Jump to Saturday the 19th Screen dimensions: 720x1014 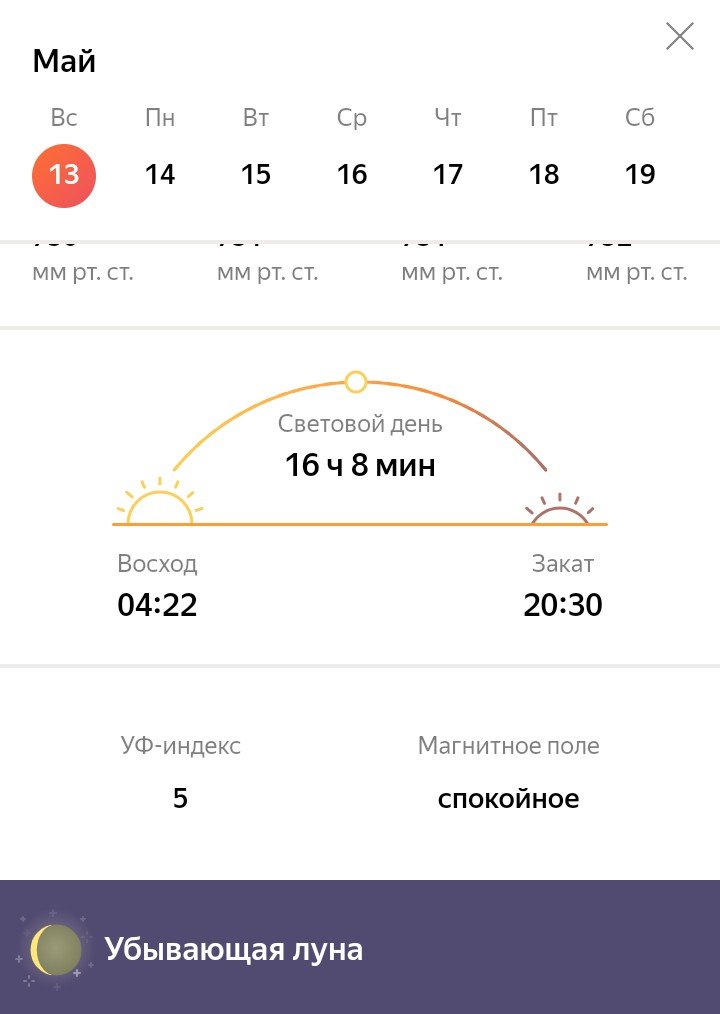[x=640, y=175]
